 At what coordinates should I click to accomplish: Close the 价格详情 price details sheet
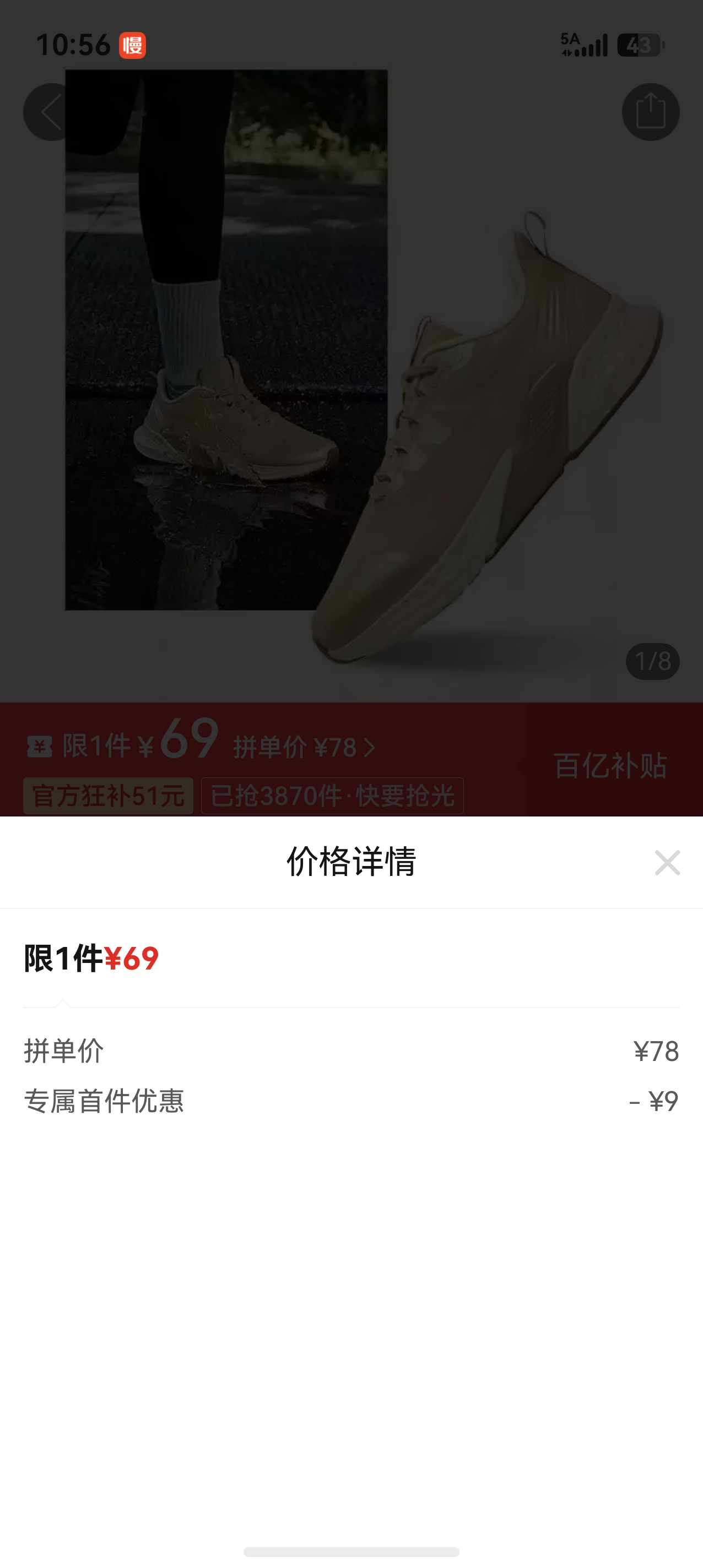(x=667, y=863)
